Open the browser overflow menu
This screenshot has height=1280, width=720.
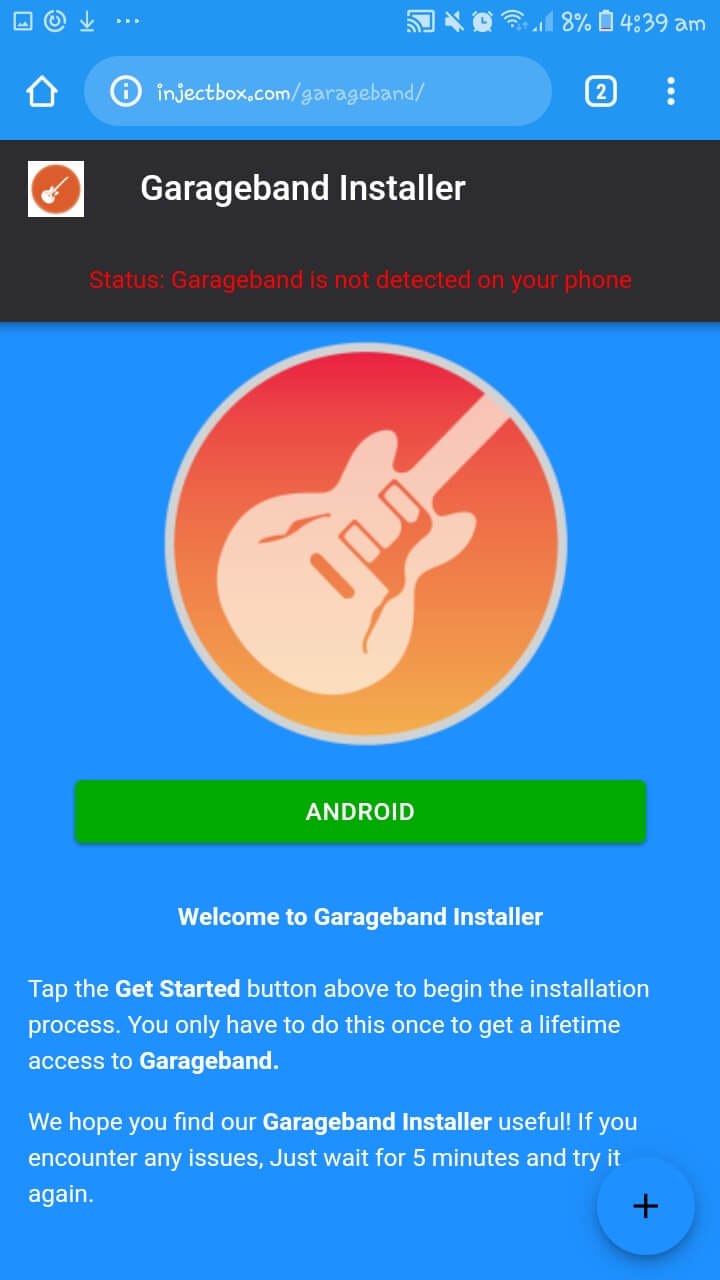(671, 92)
